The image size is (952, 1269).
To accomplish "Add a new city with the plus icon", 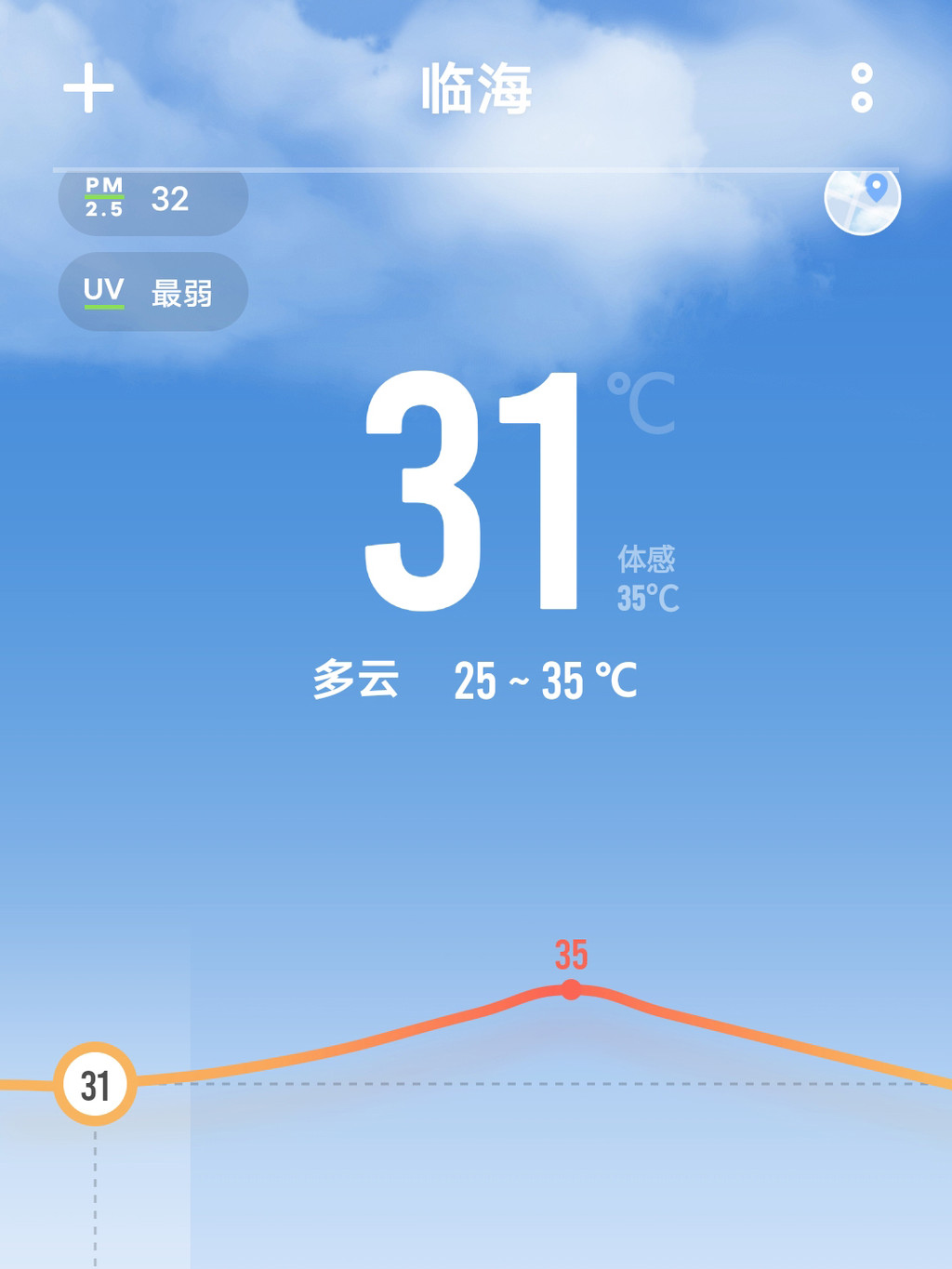I will coord(88,88).
